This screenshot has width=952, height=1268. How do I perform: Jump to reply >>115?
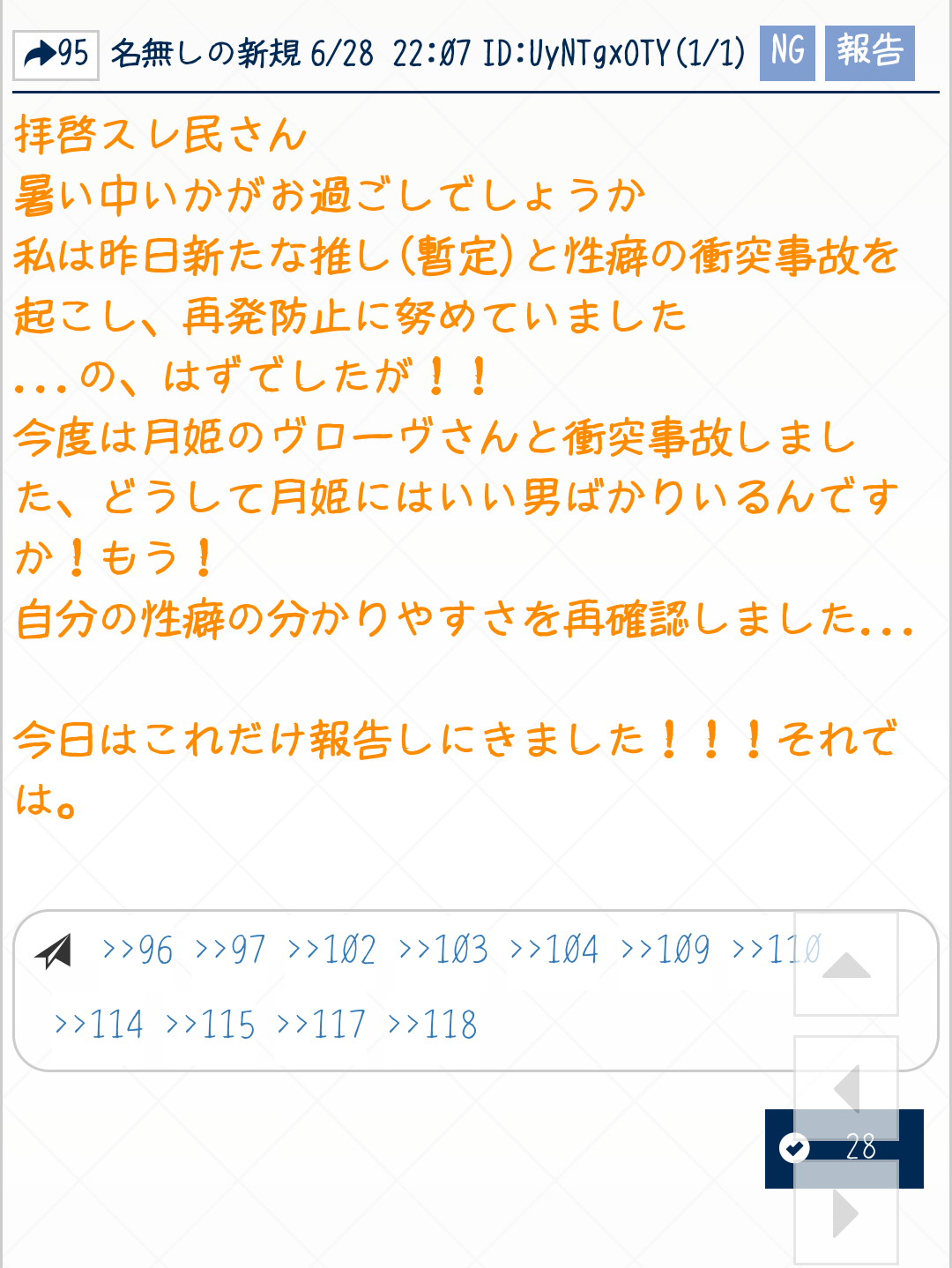pyautogui.click(x=210, y=1026)
